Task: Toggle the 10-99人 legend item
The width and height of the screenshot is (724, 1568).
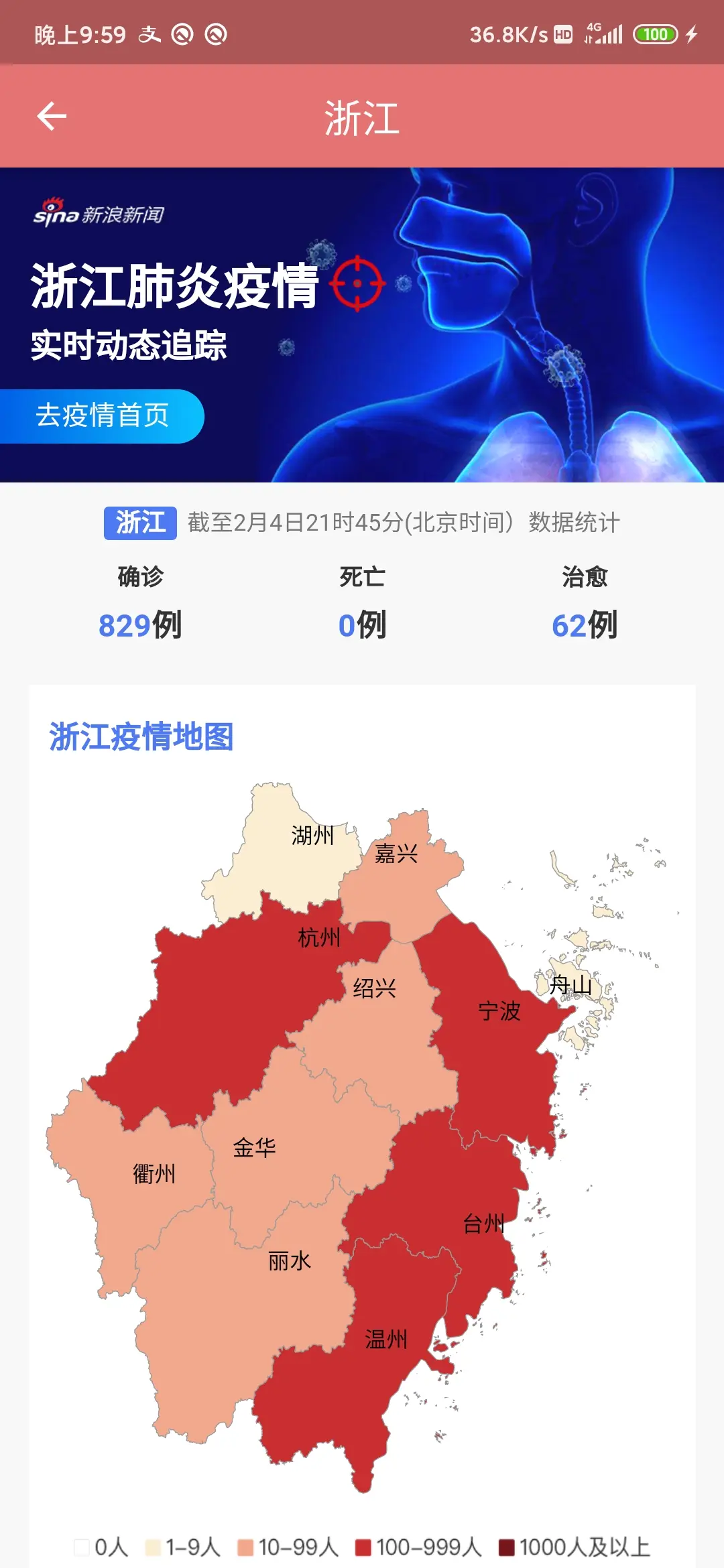Action: [288, 1547]
